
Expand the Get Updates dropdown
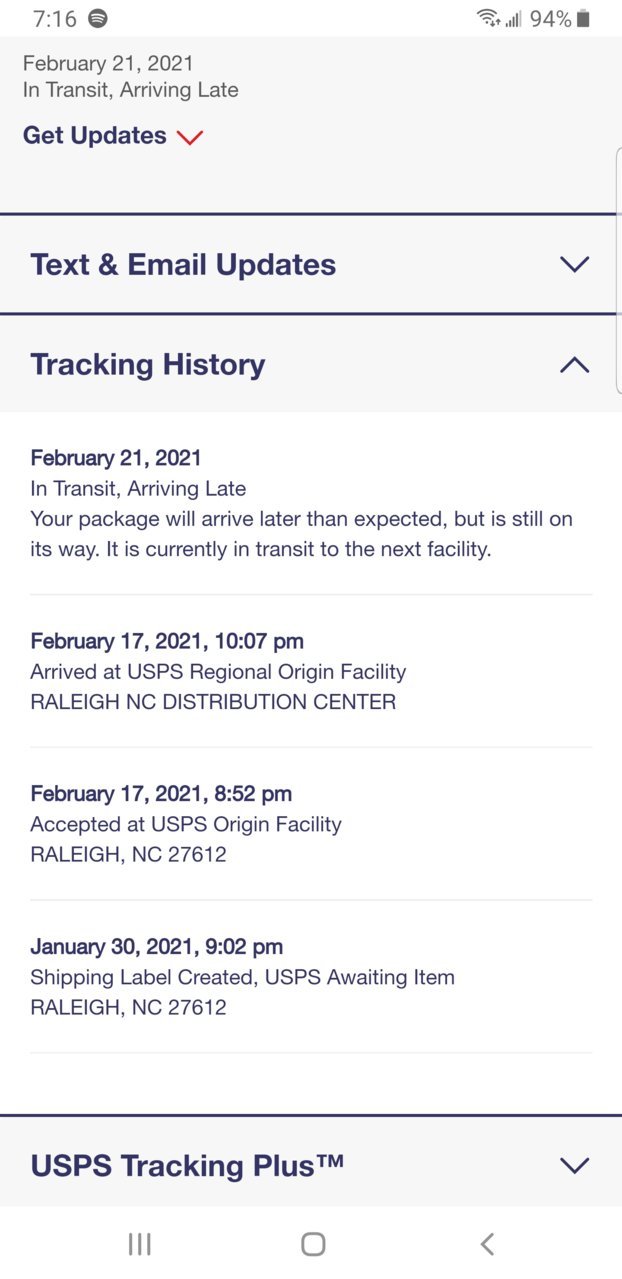coord(113,136)
